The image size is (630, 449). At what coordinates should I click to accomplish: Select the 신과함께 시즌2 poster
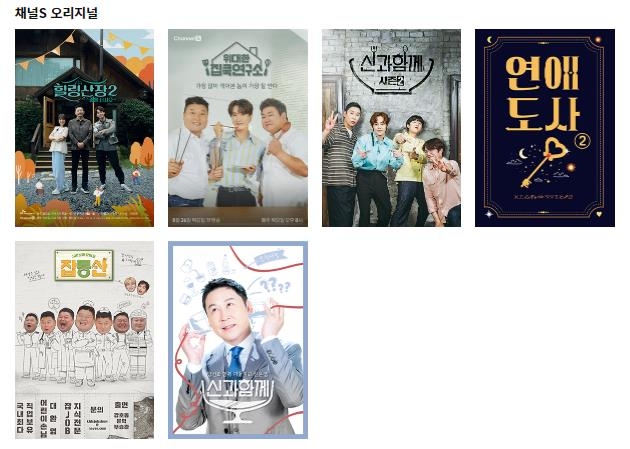(x=391, y=128)
